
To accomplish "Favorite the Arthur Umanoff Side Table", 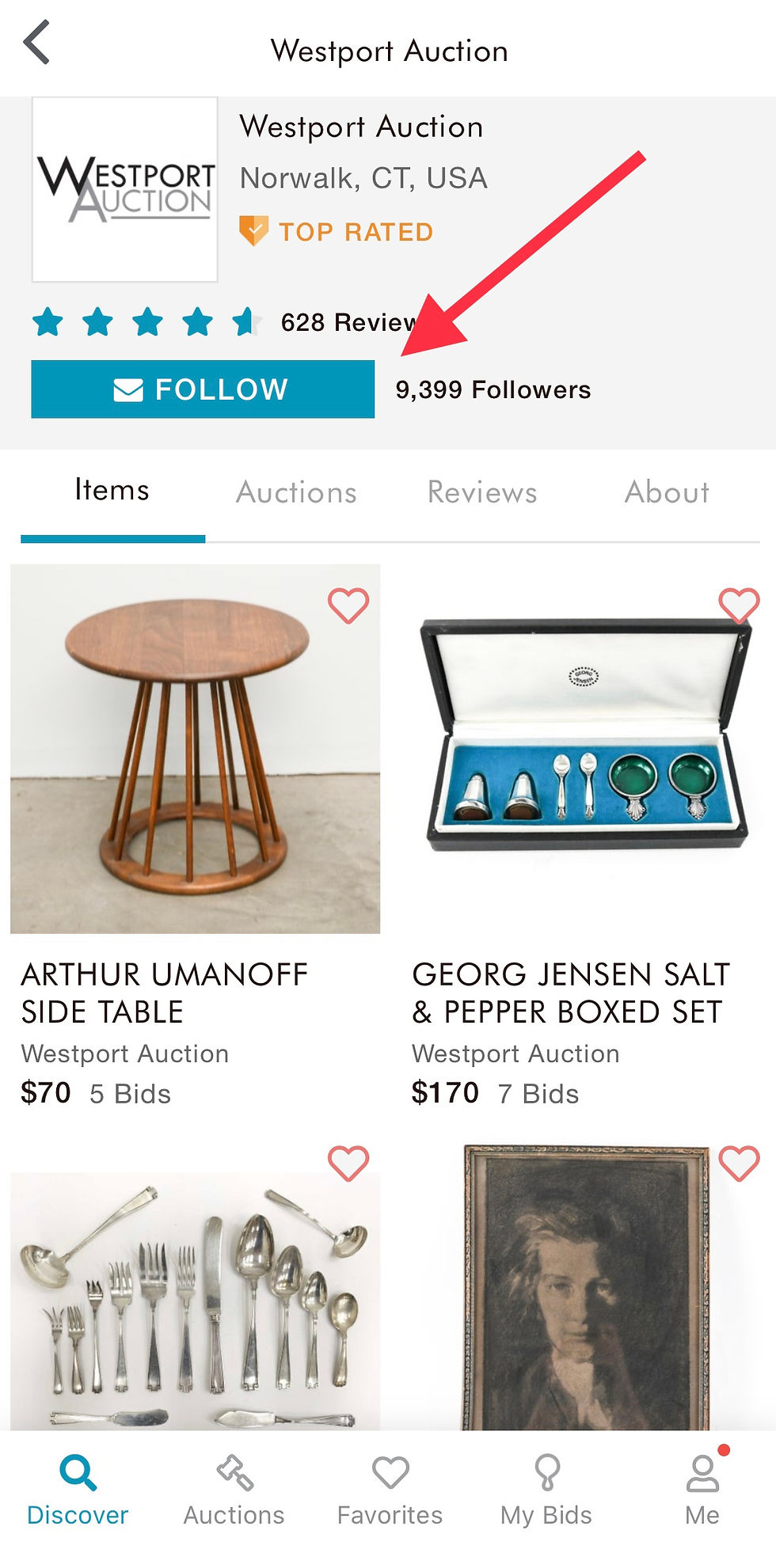I will pos(348,606).
